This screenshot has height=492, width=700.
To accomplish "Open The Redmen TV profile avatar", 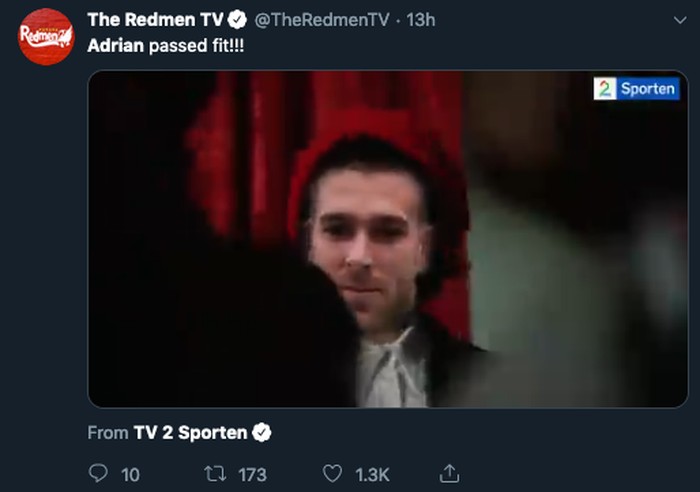I will coord(46,36).
